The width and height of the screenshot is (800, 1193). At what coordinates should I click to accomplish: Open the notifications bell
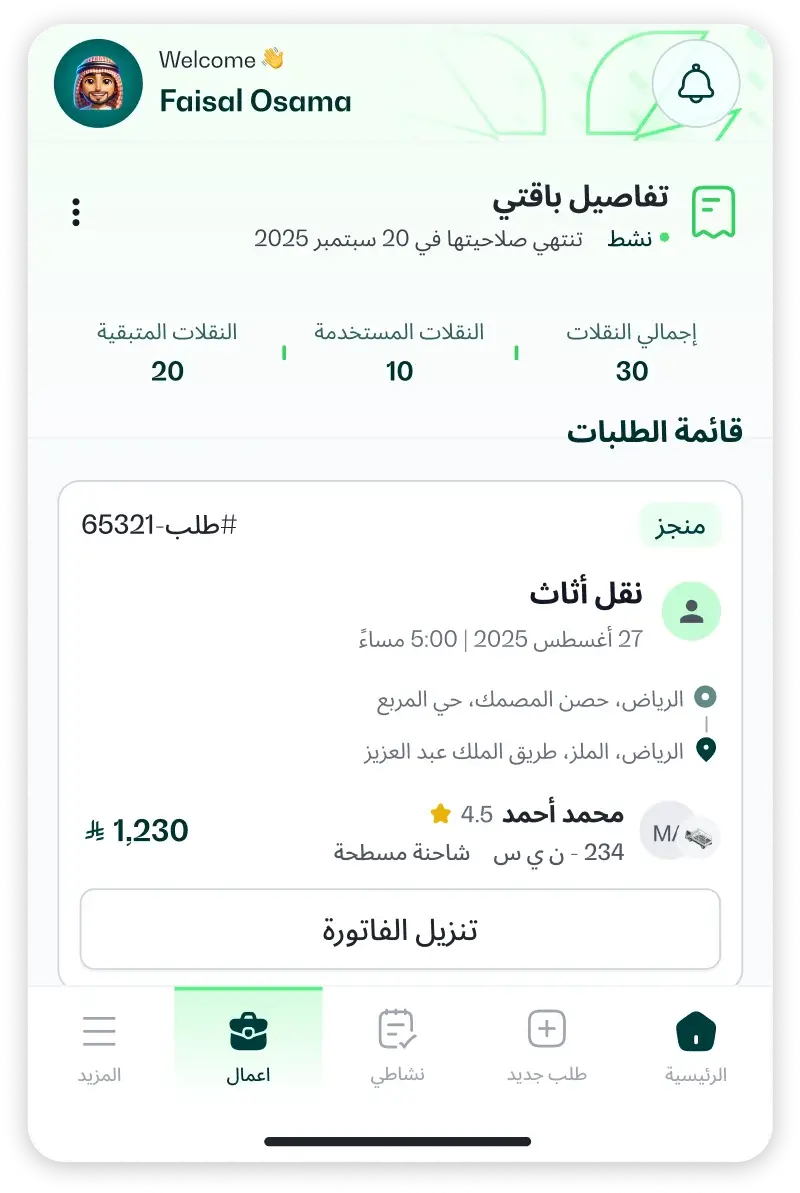(696, 84)
